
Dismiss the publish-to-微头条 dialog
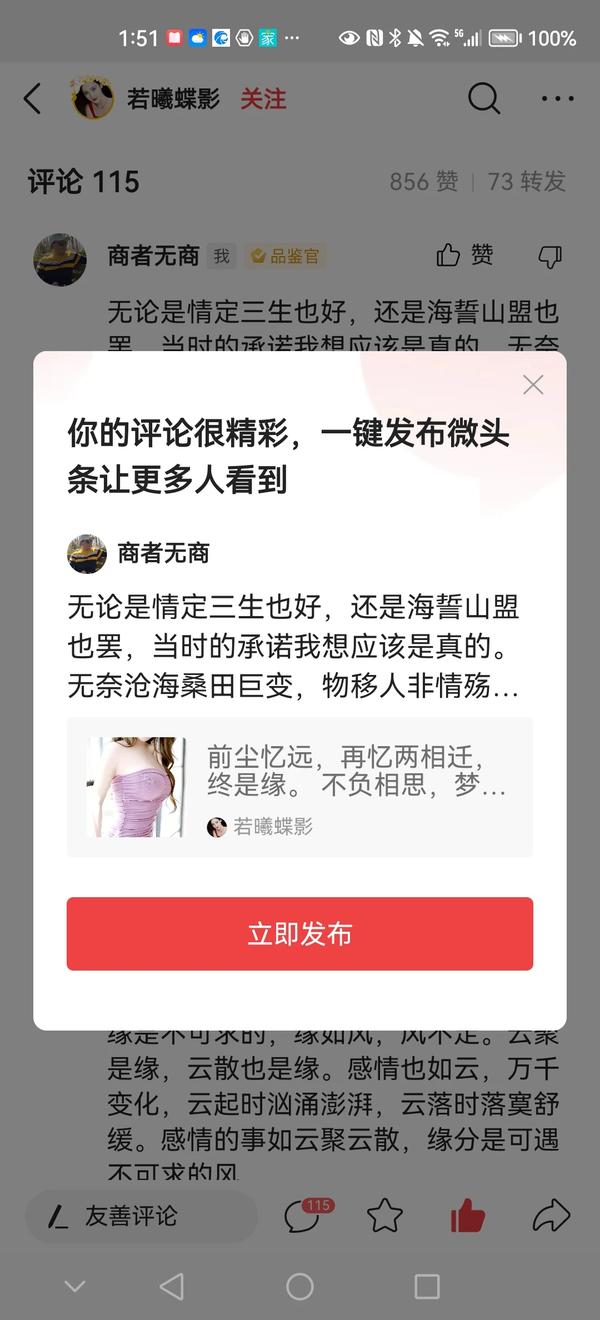(533, 385)
